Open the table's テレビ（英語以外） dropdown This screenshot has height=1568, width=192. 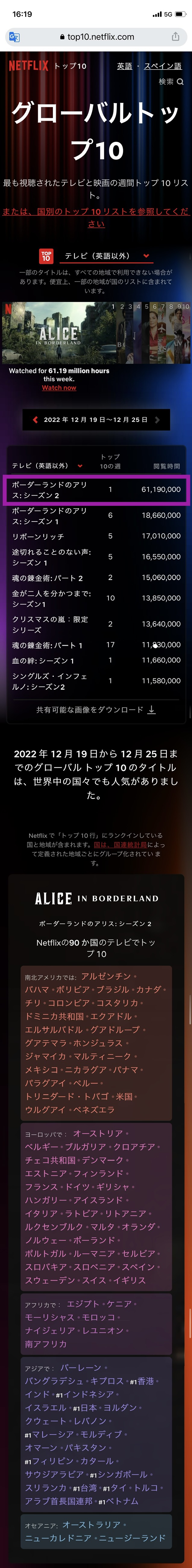pos(80,466)
